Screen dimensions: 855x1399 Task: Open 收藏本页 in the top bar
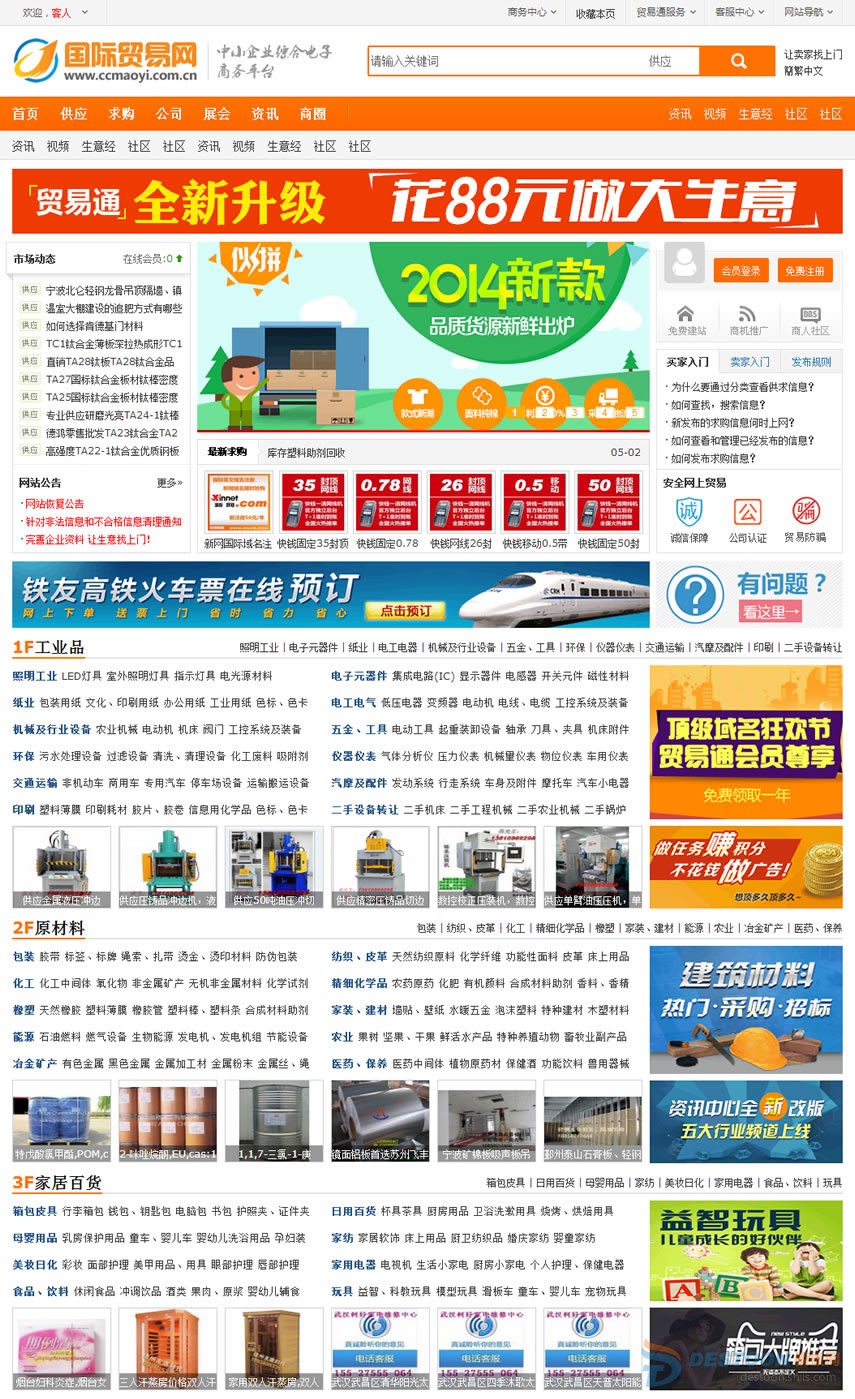[x=595, y=13]
